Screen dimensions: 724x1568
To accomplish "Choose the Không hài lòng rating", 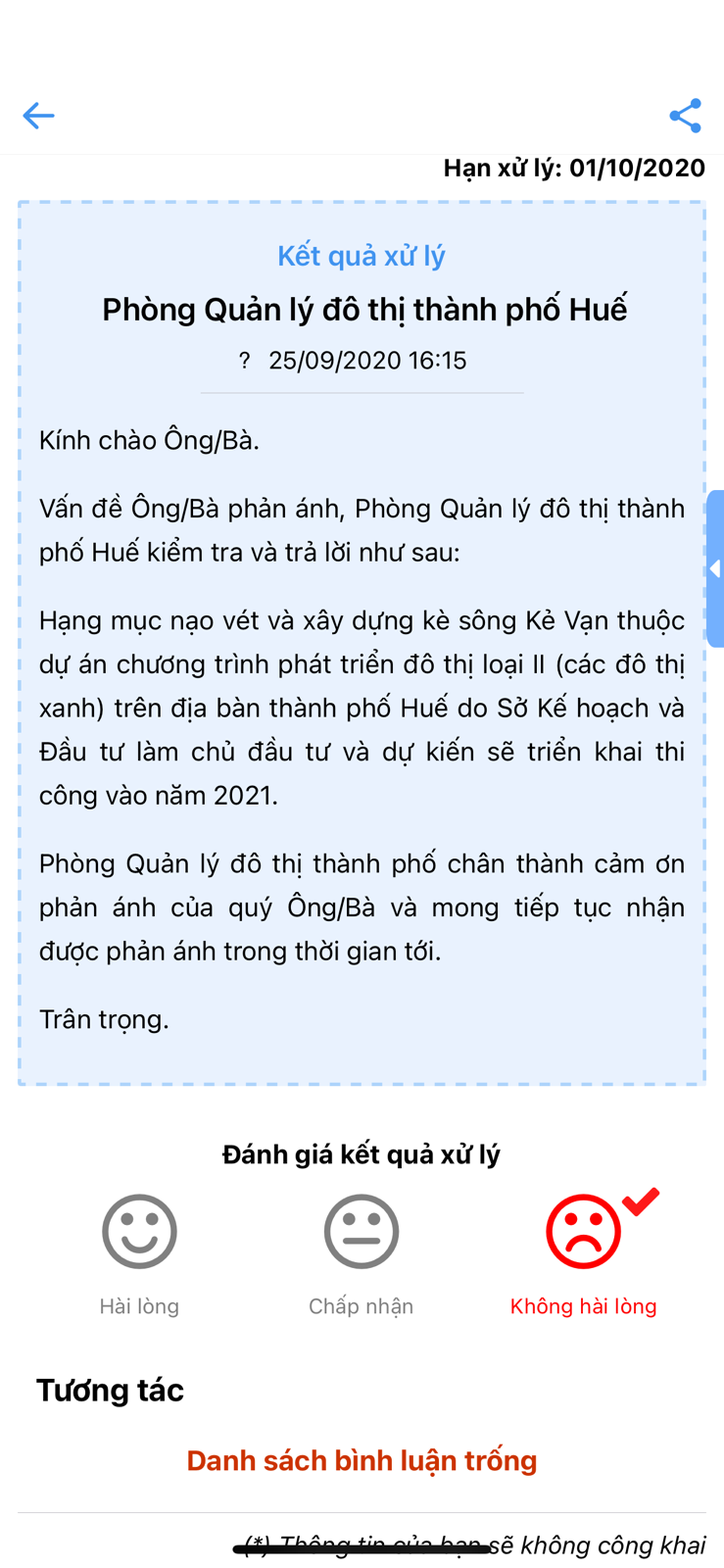I will pyautogui.click(x=583, y=1232).
